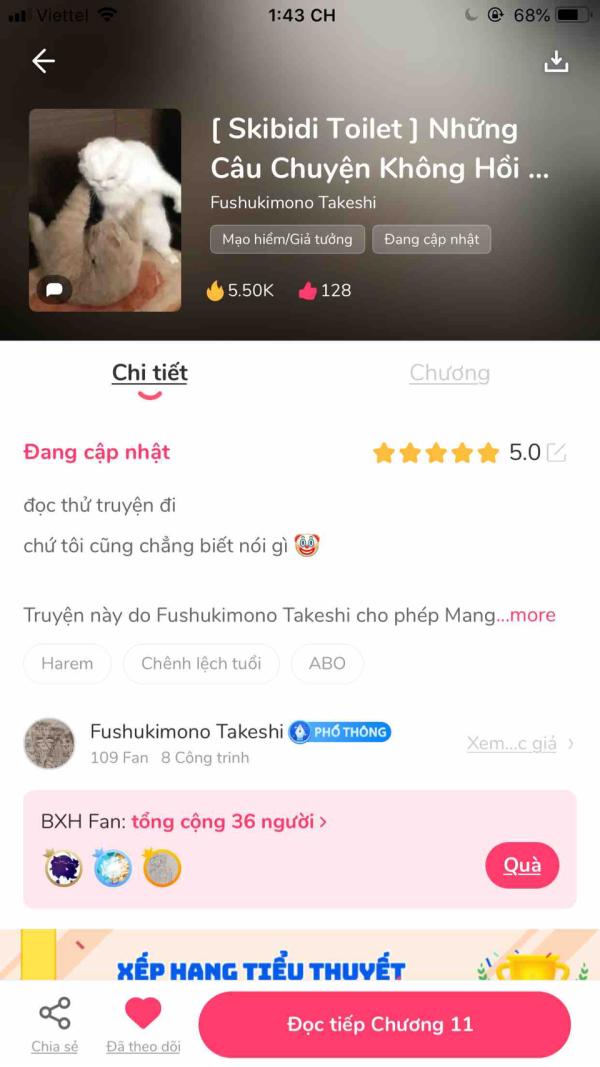The image size is (600, 1067).
Task: Send a gift with the Quà button
Action: [522, 865]
